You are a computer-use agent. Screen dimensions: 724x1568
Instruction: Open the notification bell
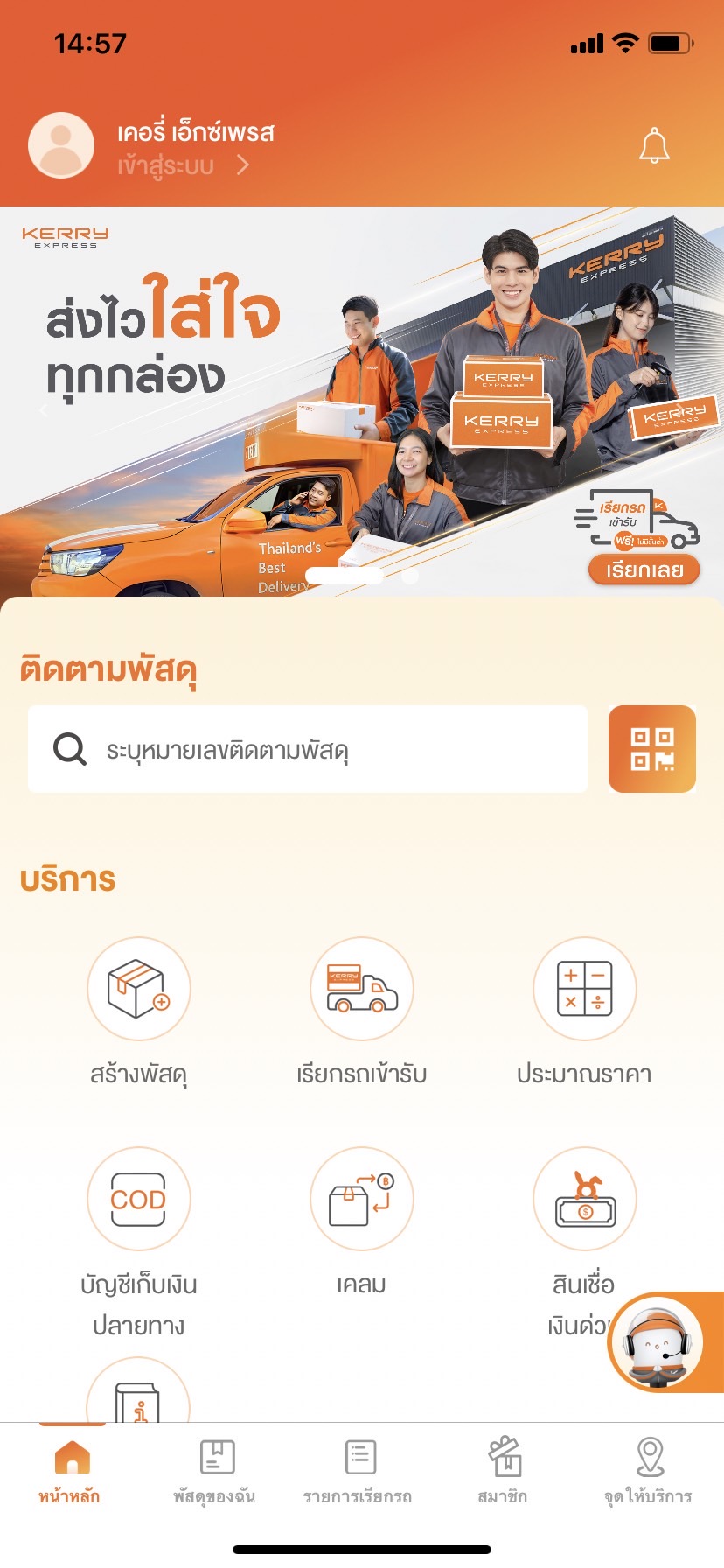(x=653, y=145)
